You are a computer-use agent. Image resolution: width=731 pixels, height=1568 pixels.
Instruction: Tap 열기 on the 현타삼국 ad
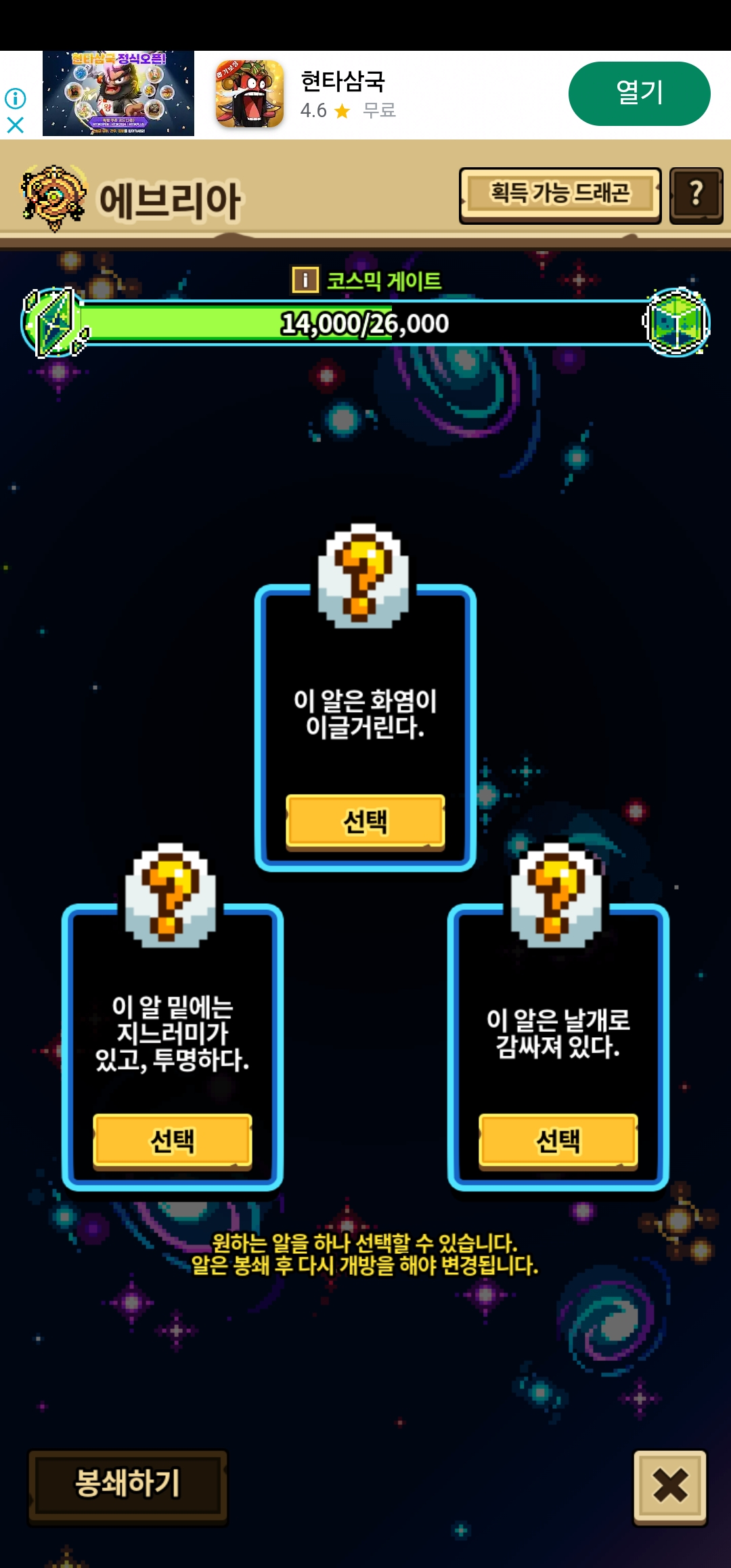(x=639, y=93)
